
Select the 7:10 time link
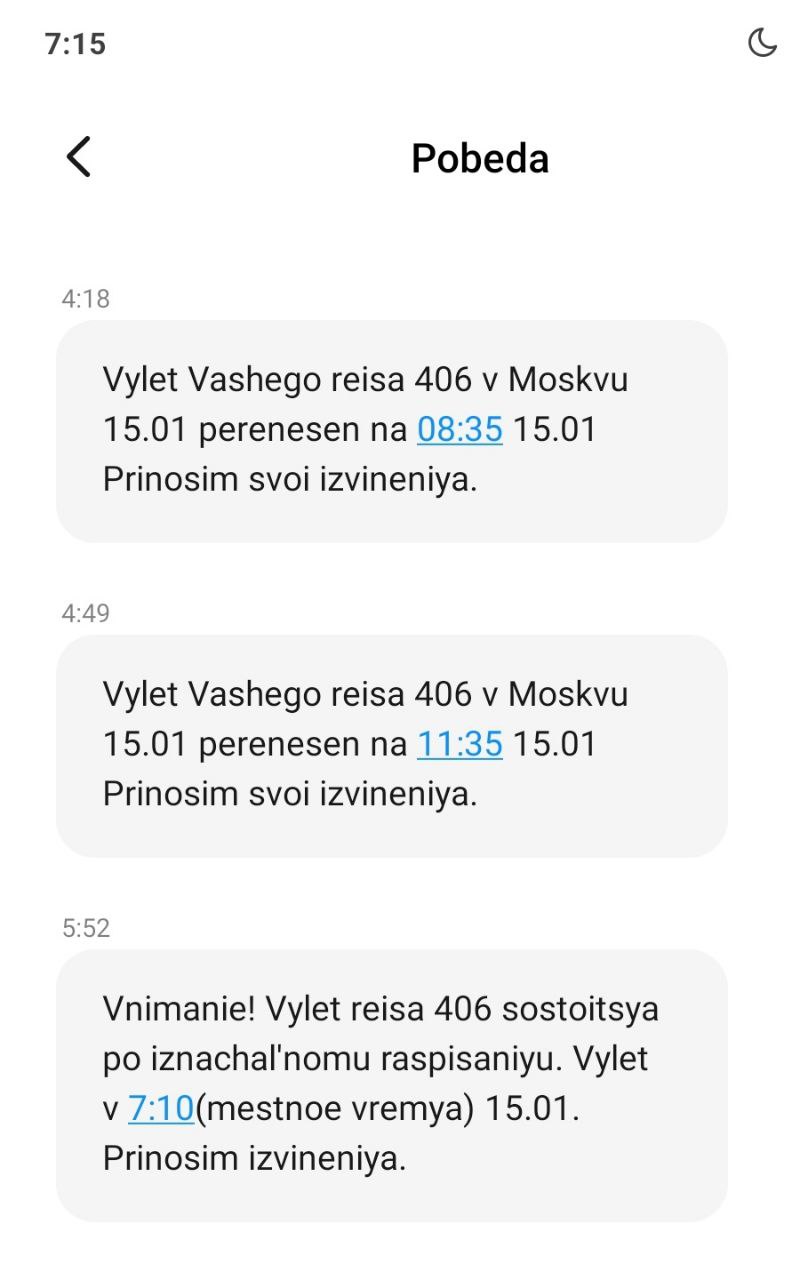tap(161, 1109)
